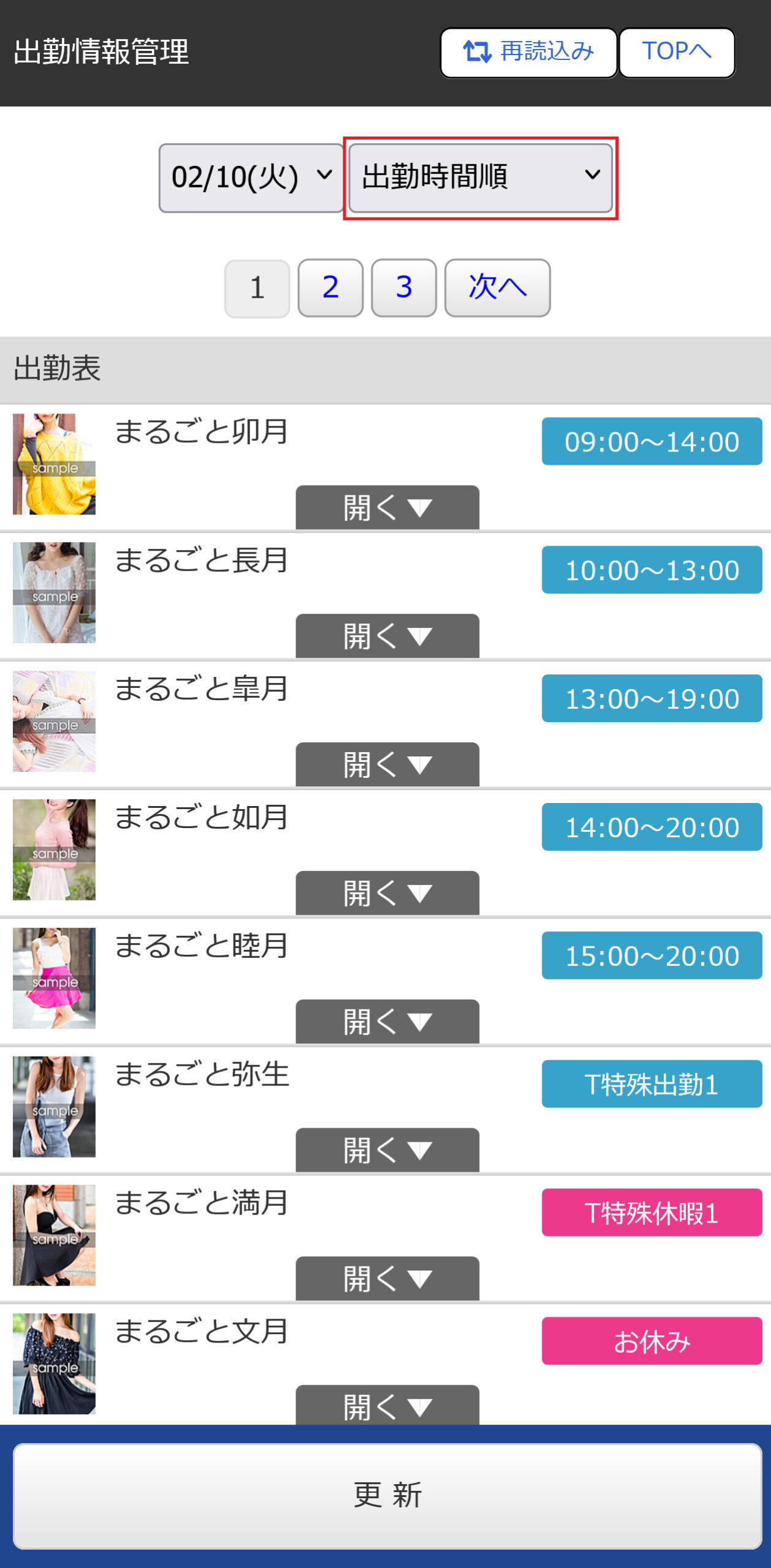This screenshot has height=1568, width=771.
Task: Select the 09:00～14:00 shift for まるごと卯月
Action: 651,442
